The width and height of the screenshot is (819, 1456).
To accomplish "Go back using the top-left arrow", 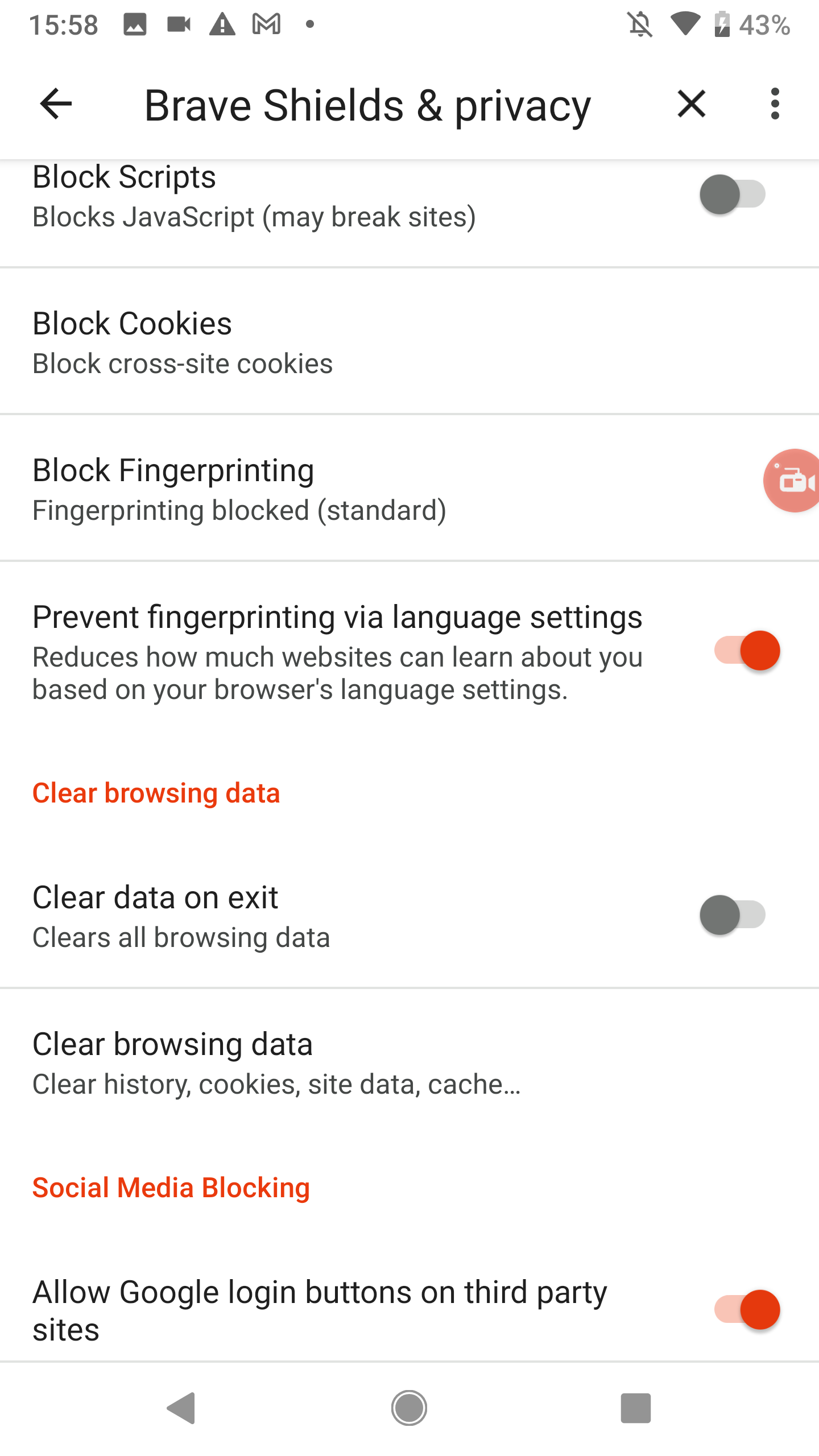I will tap(56, 104).
